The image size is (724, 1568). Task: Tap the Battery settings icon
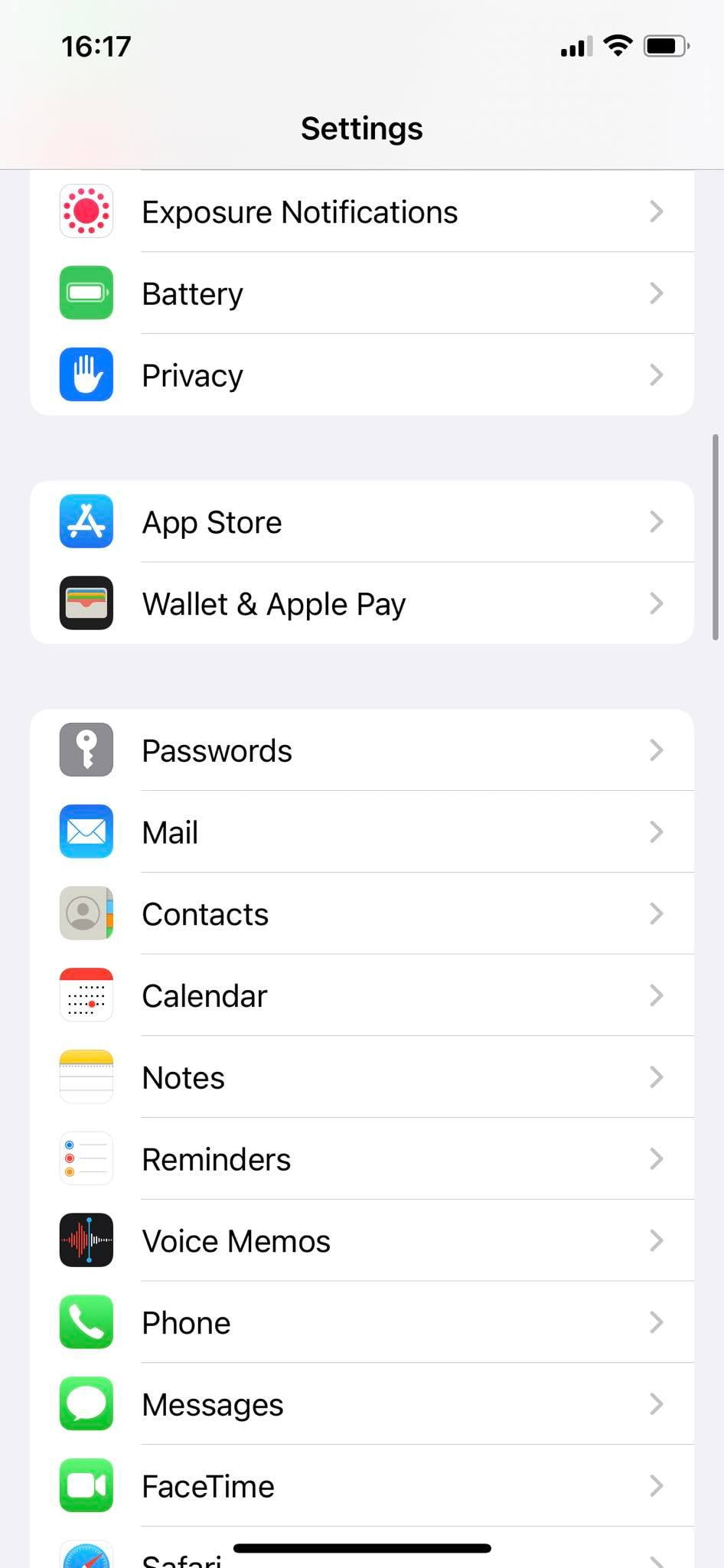pyautogui.click(x=86, y=293)
